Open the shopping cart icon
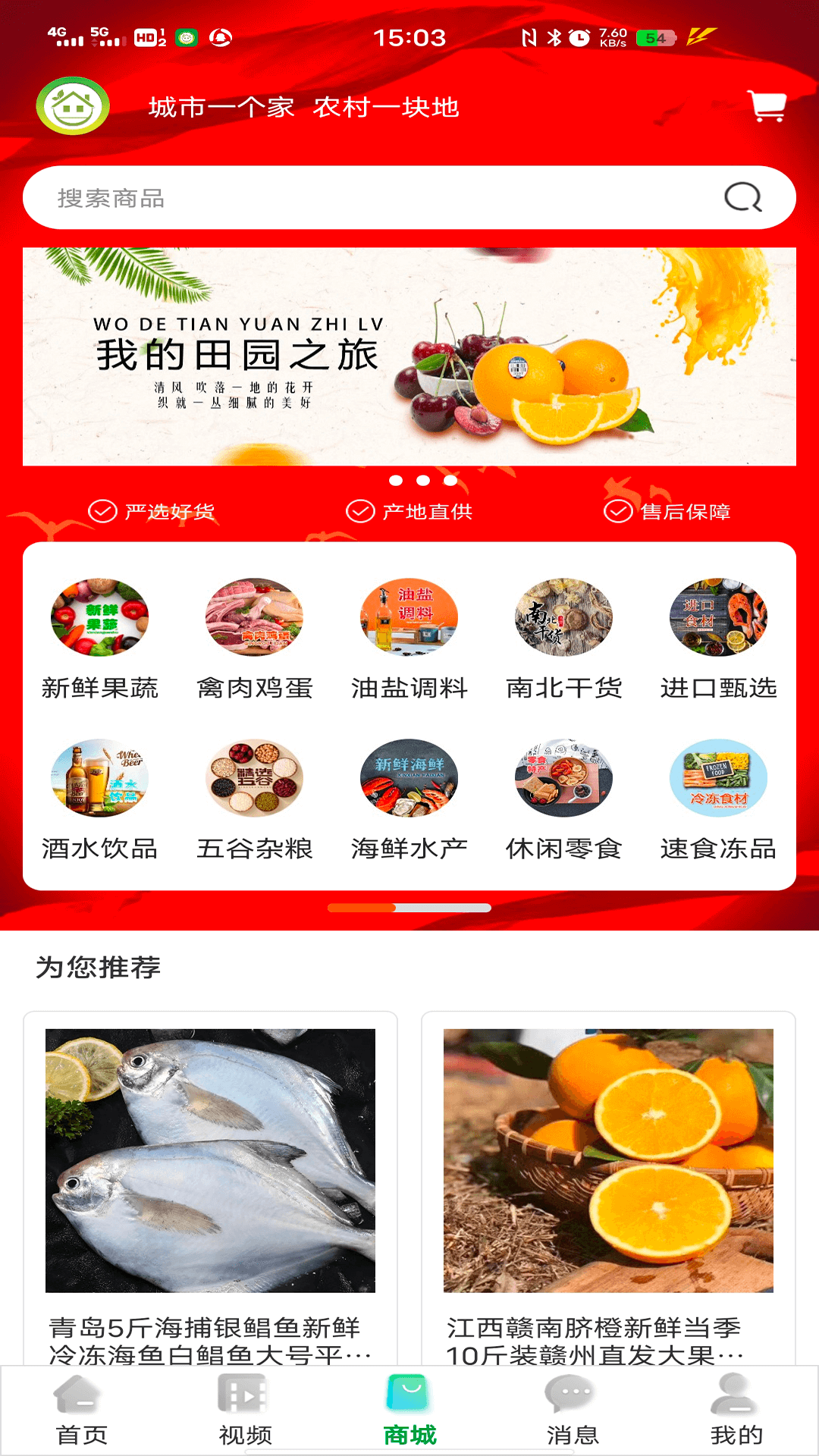Image resolution: width=819 pixels, height=1456 pixels. click(767, 107)
